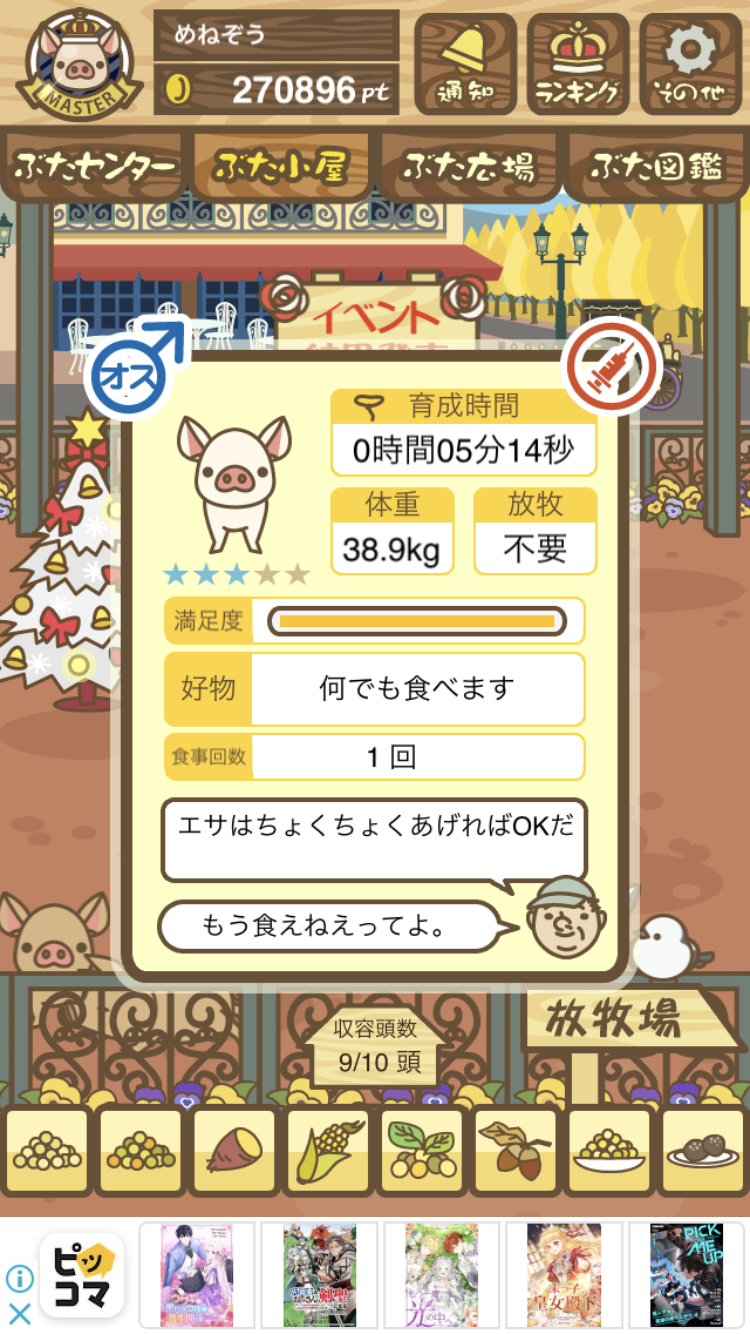Select the acorn feed

point(516,1152)
